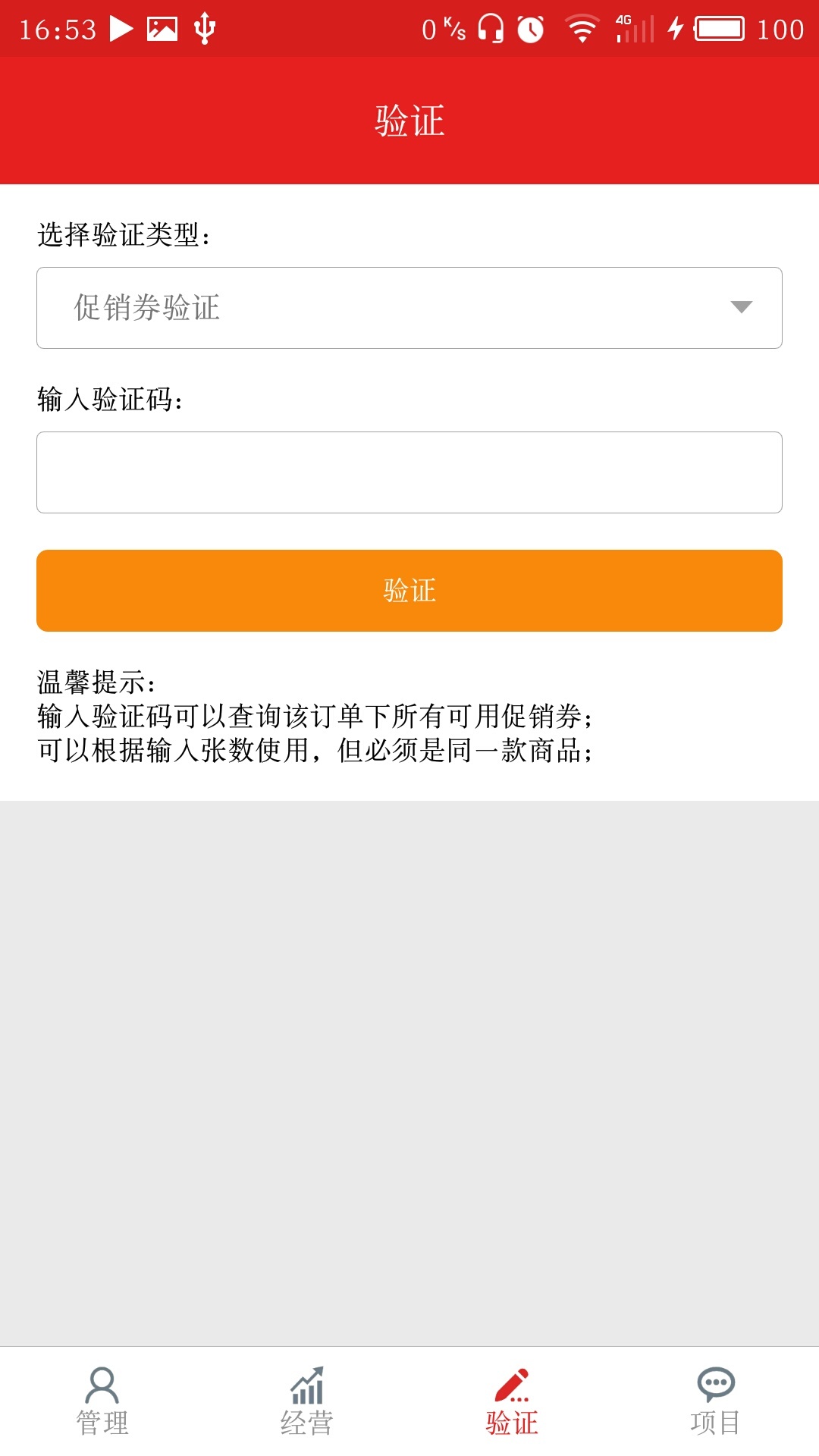Select the 验证 tab in bottom bar
The height and width of the screenshot is (1456, 819).
512,1401
